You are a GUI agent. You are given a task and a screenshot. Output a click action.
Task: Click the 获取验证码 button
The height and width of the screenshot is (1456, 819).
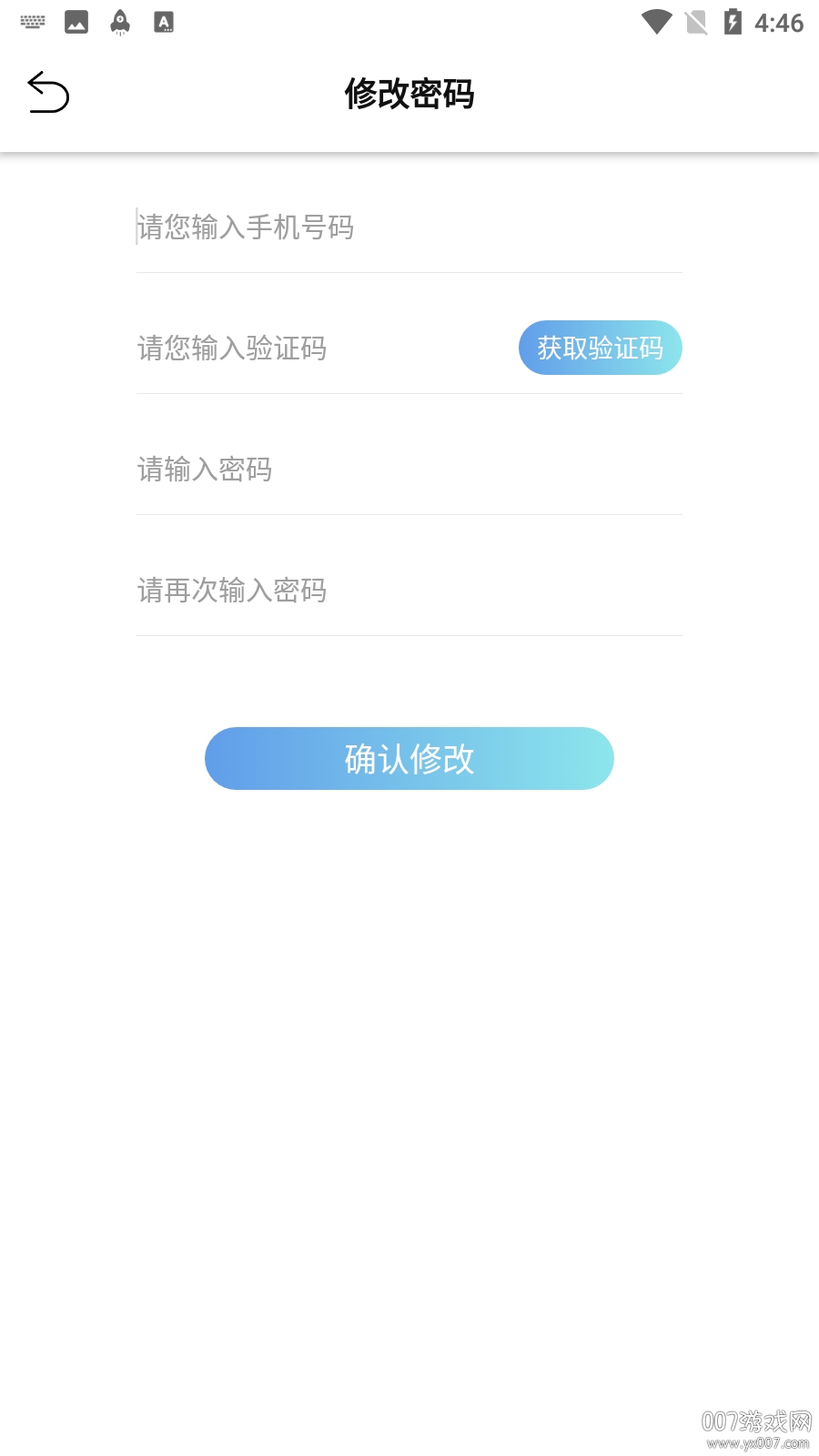point(600,348)
